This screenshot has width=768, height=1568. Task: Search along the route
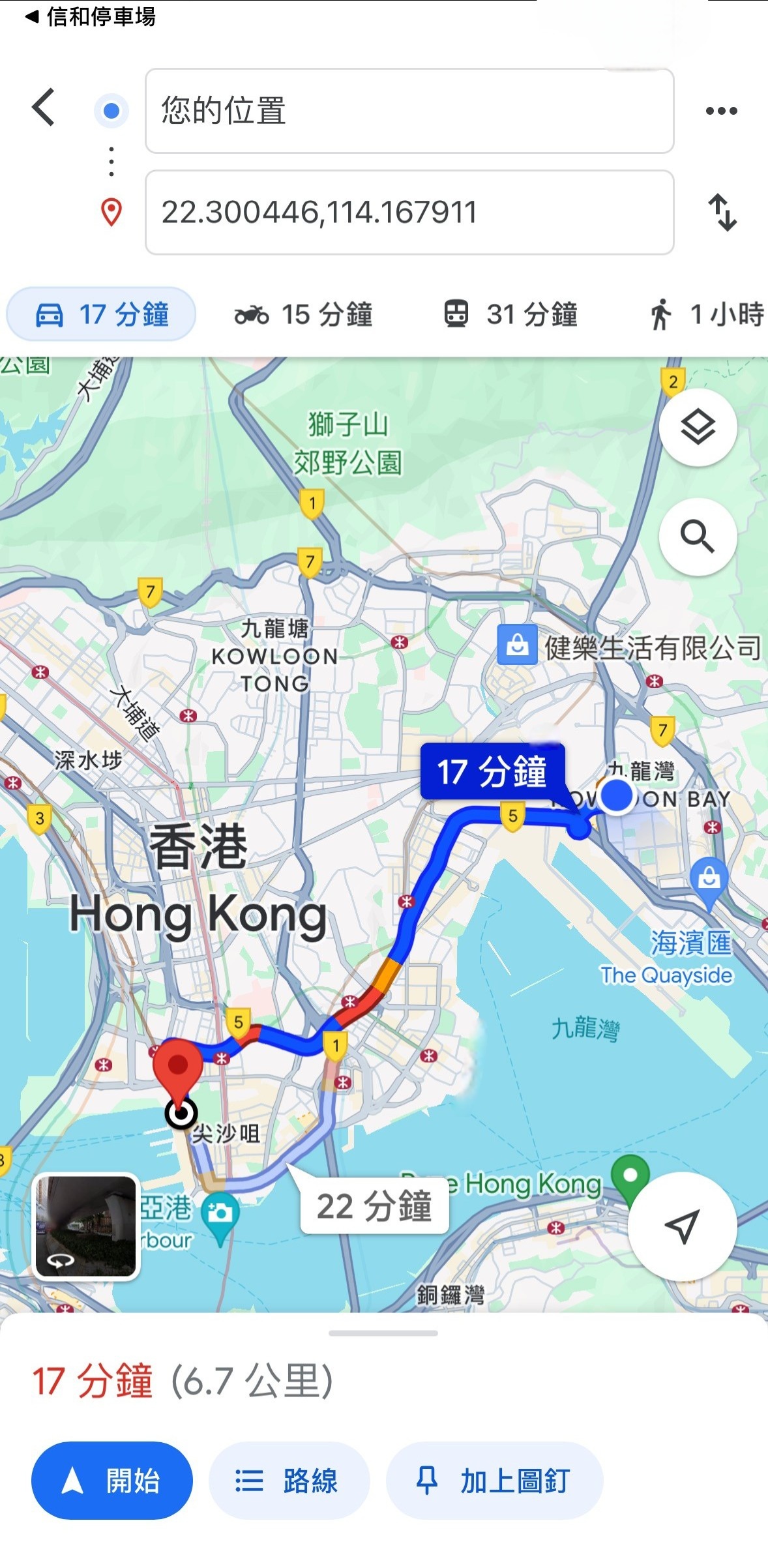698,537
